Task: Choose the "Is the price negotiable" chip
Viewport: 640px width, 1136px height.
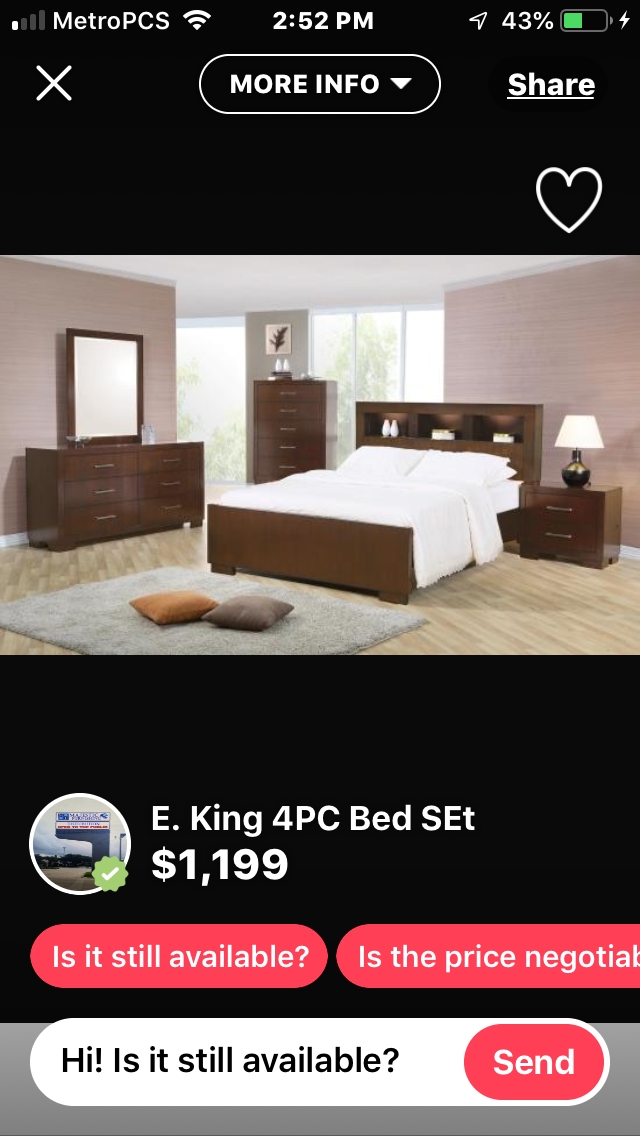Action: [x=490, y=957]
